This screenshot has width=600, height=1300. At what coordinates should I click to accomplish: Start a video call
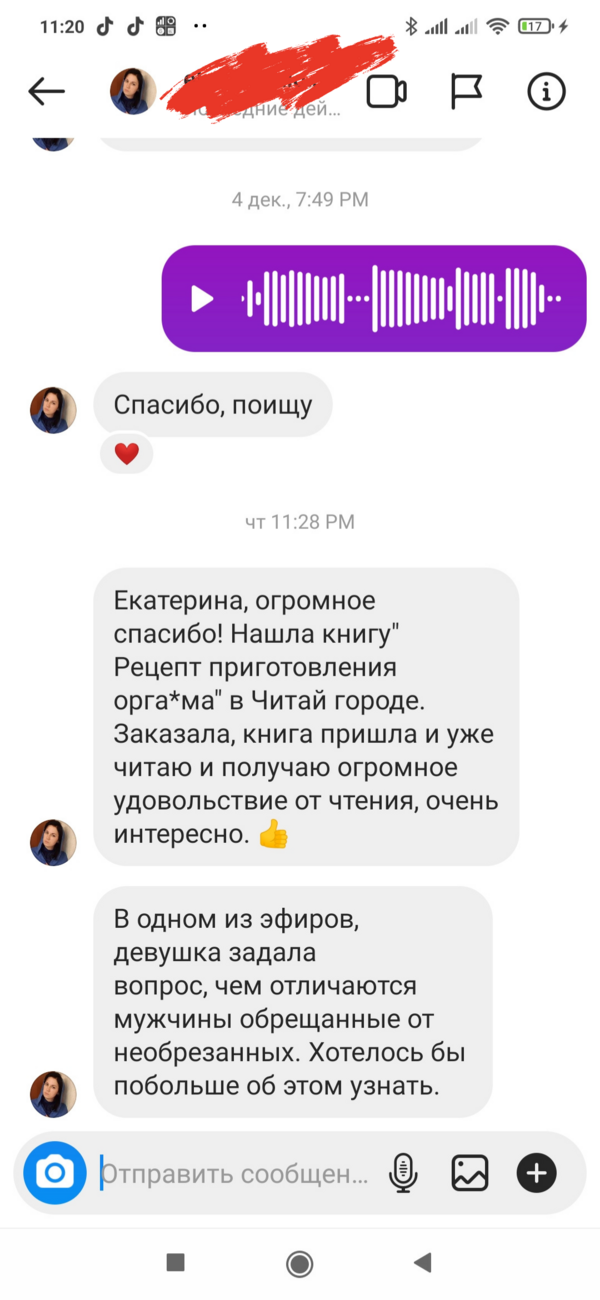385,92
